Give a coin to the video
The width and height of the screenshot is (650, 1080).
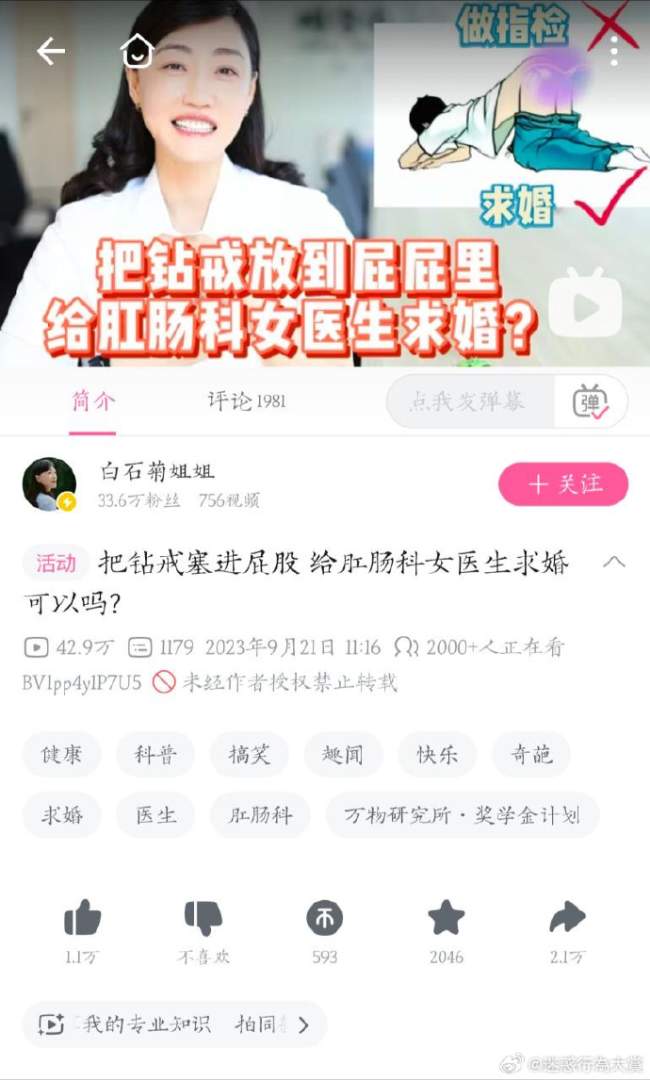coord(324,918)
